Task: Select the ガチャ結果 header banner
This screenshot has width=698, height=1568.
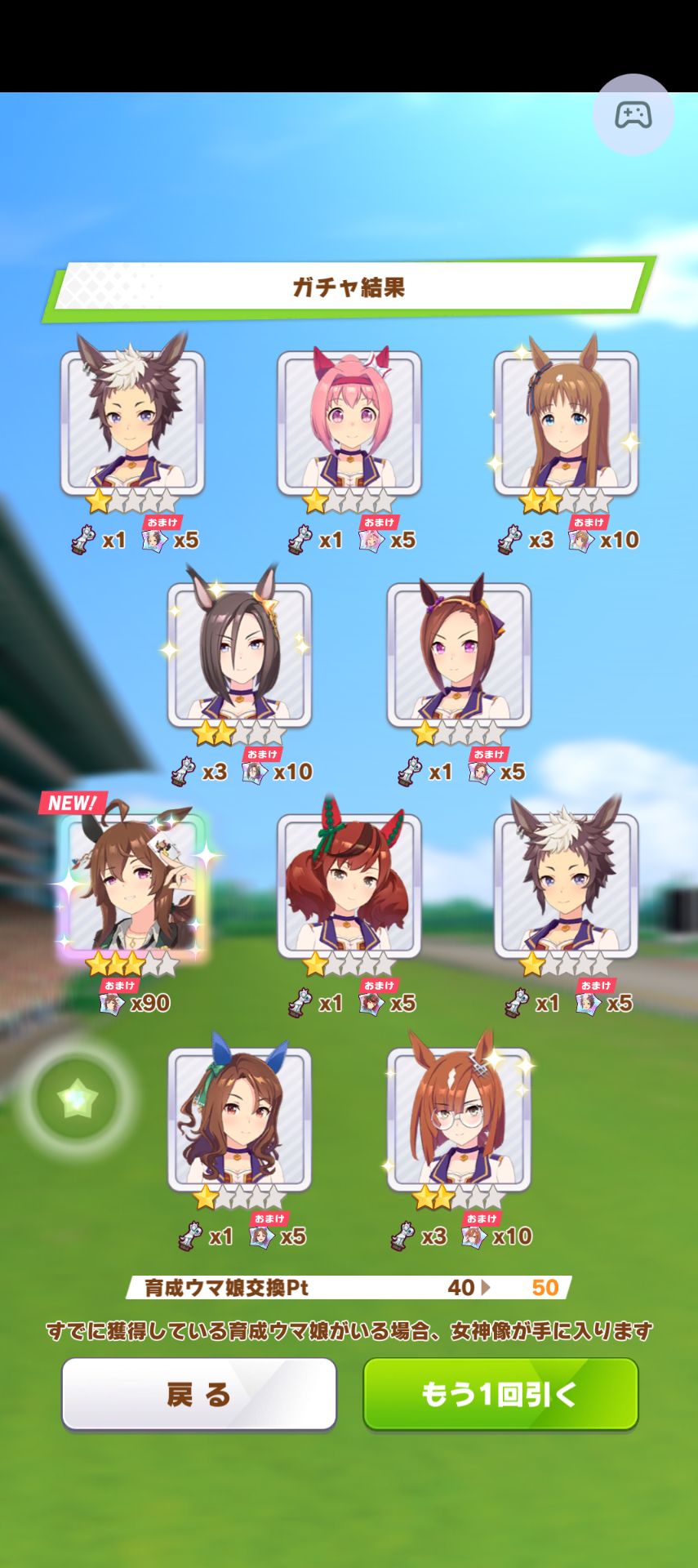Action: point(349,286)
